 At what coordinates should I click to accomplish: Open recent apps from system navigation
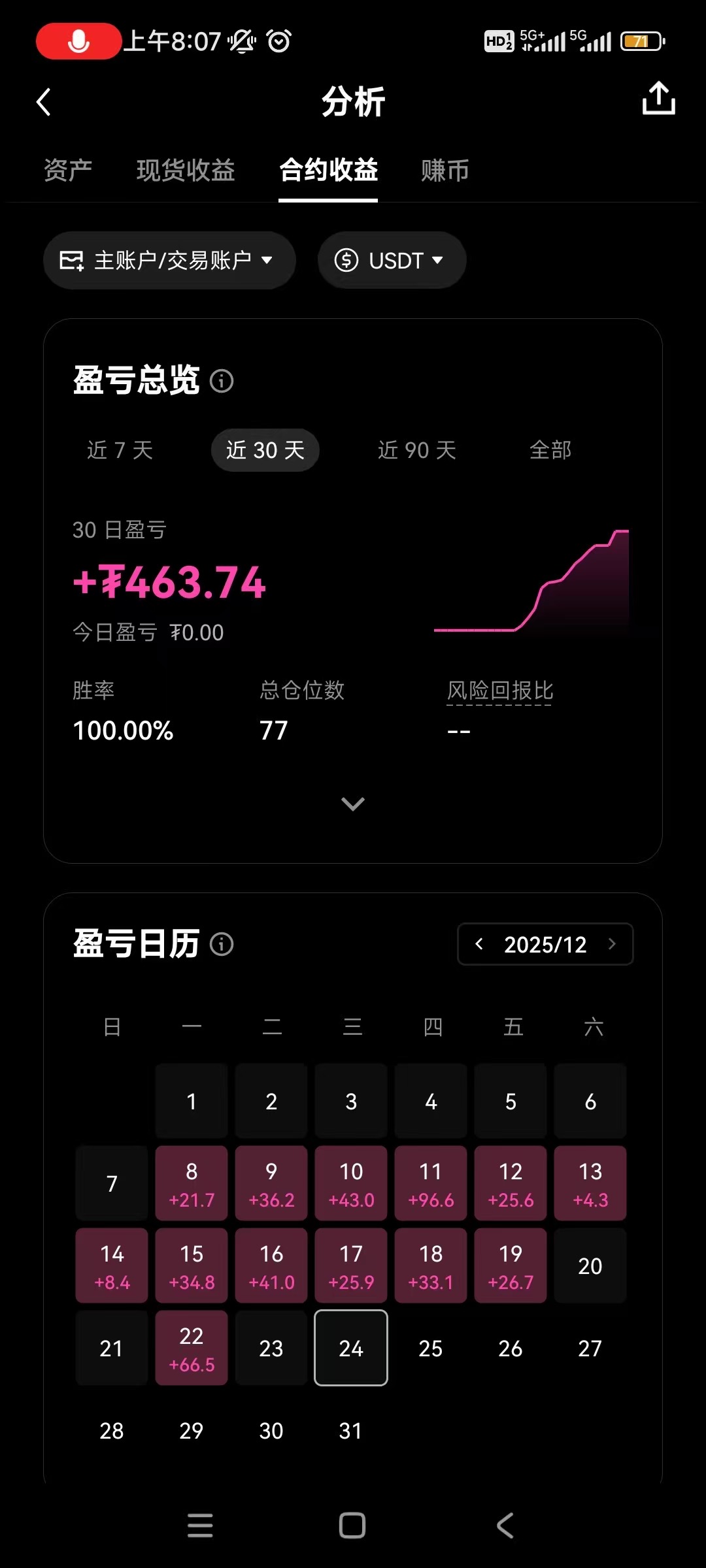pyautogui.click(x=200, y=1526)
